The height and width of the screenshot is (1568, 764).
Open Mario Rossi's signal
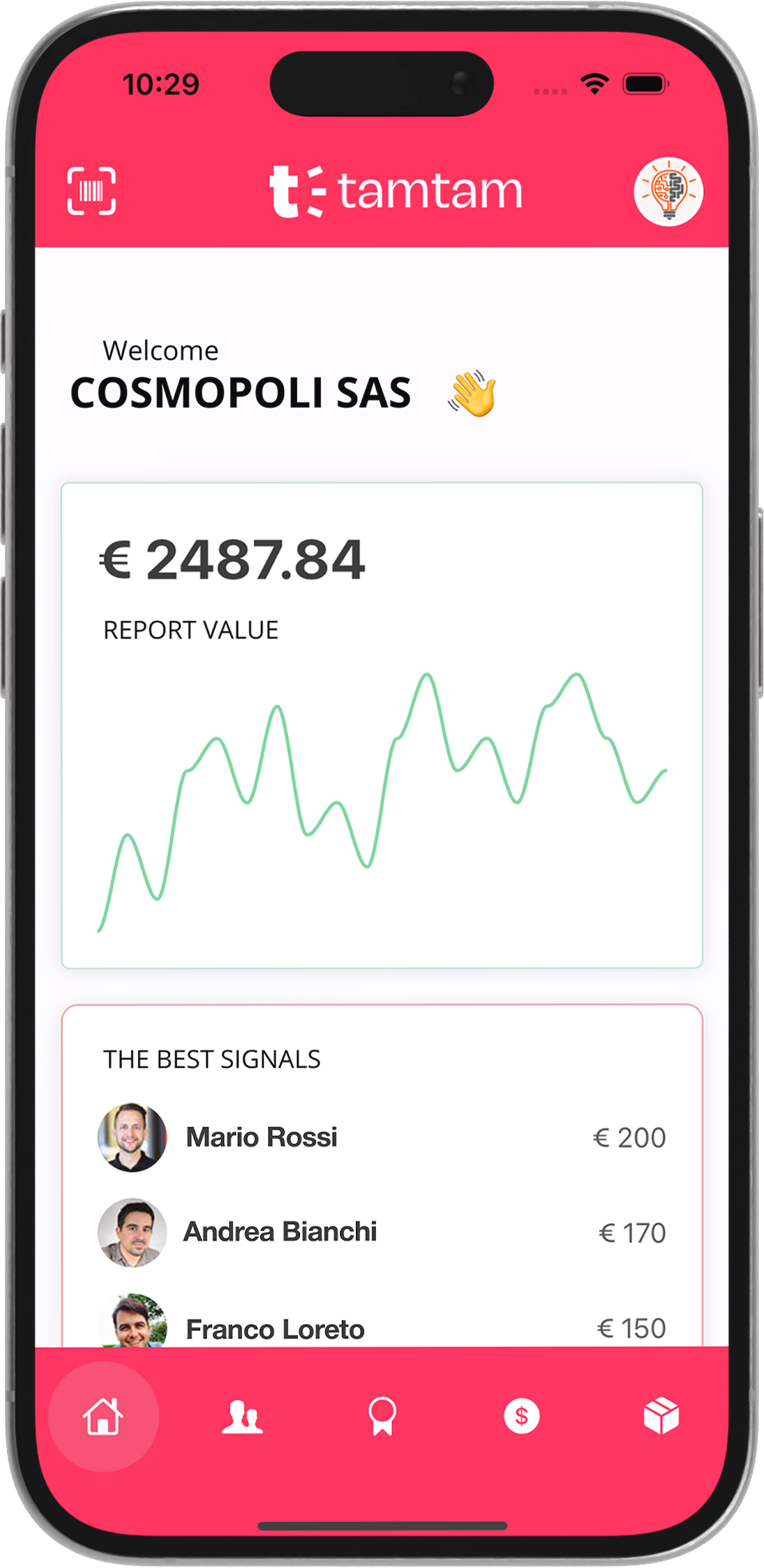[382, 1137]
